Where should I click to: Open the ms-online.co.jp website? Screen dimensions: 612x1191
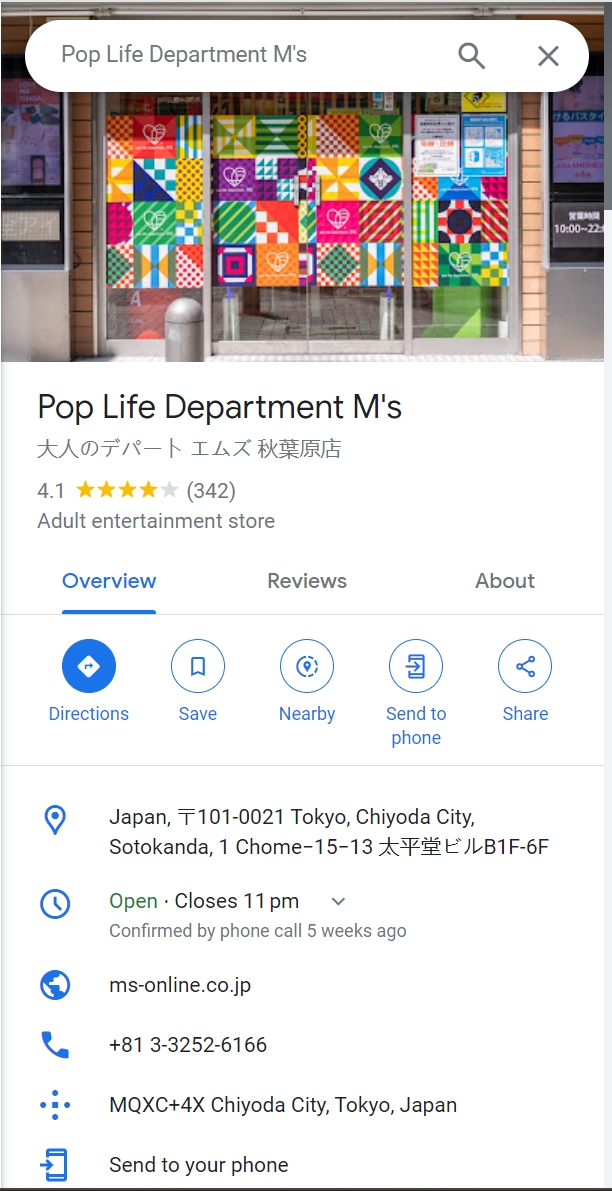click(x=180, y=985)
